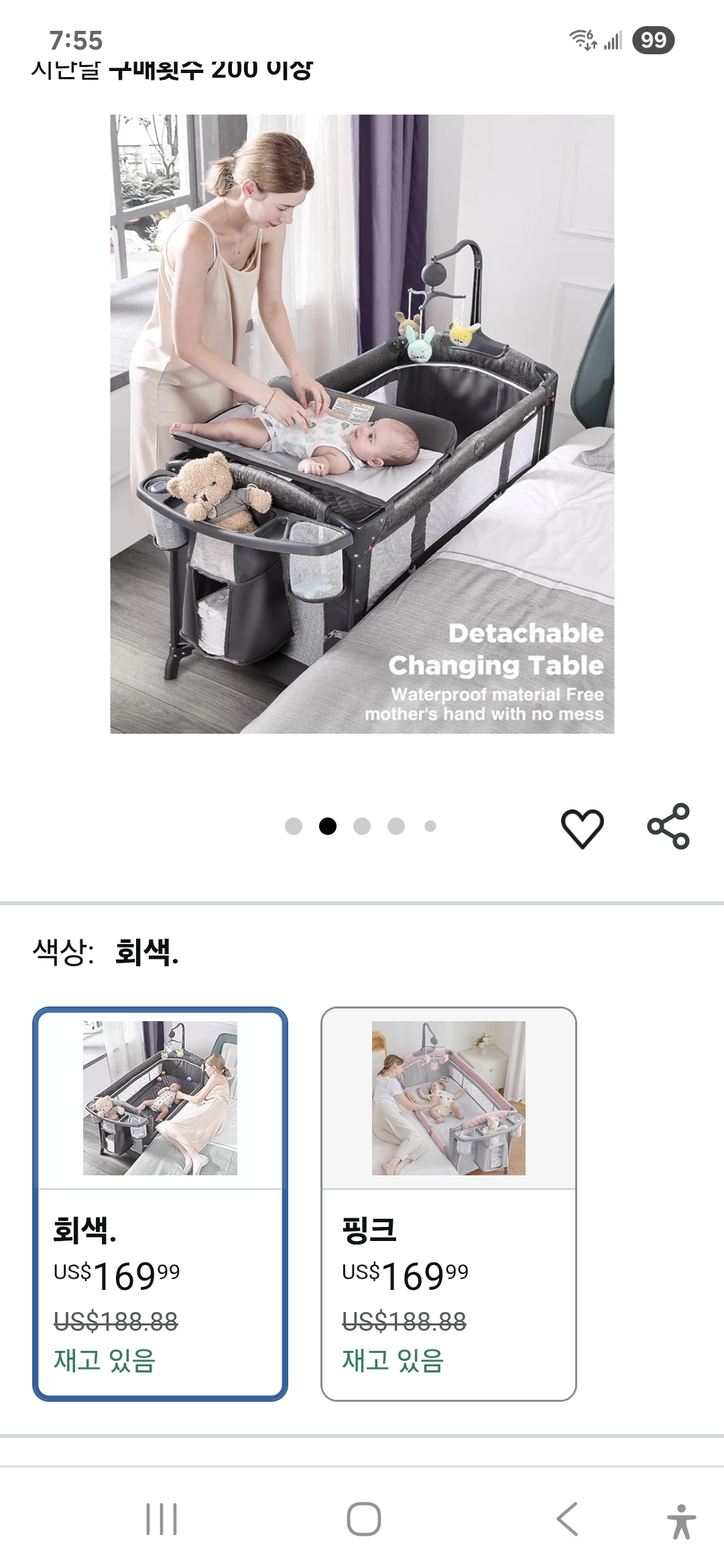The height and width of the screenshot is (1568, 724).
Task: Open recent apps from navigation bar
Action: point(162,1518)
